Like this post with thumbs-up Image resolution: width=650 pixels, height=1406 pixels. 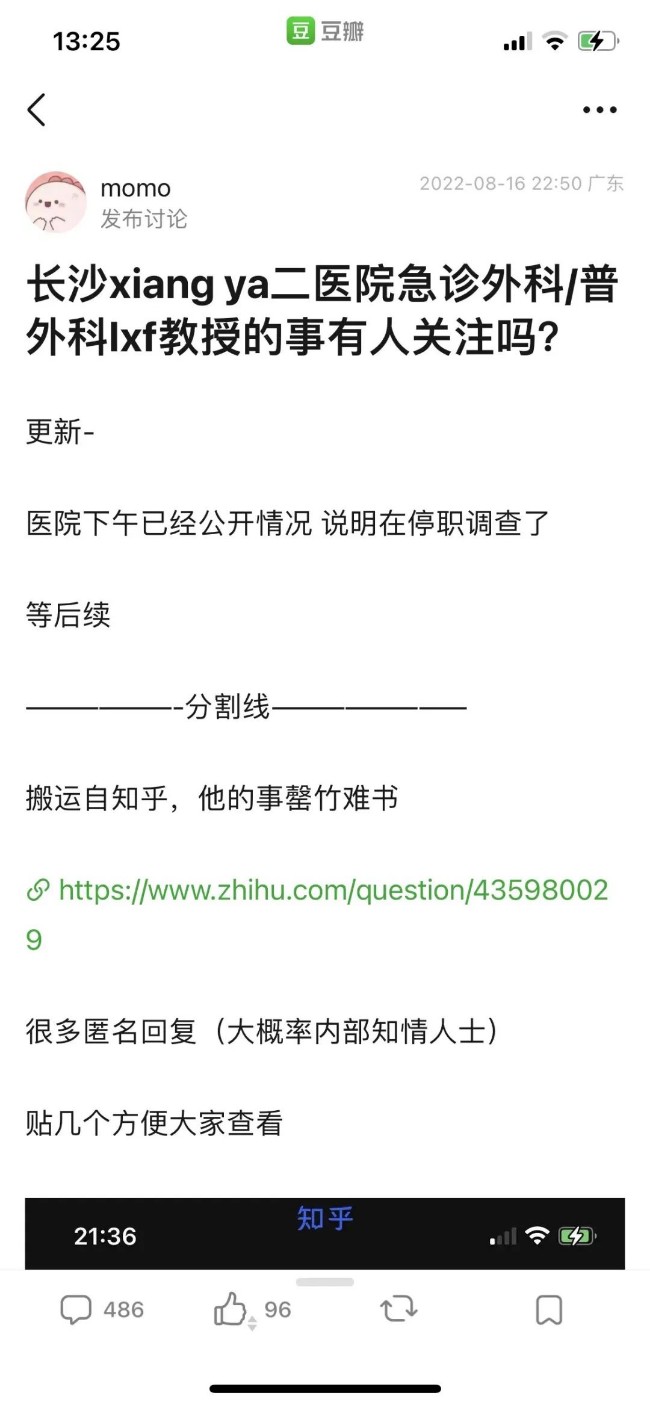point(231,1309)
